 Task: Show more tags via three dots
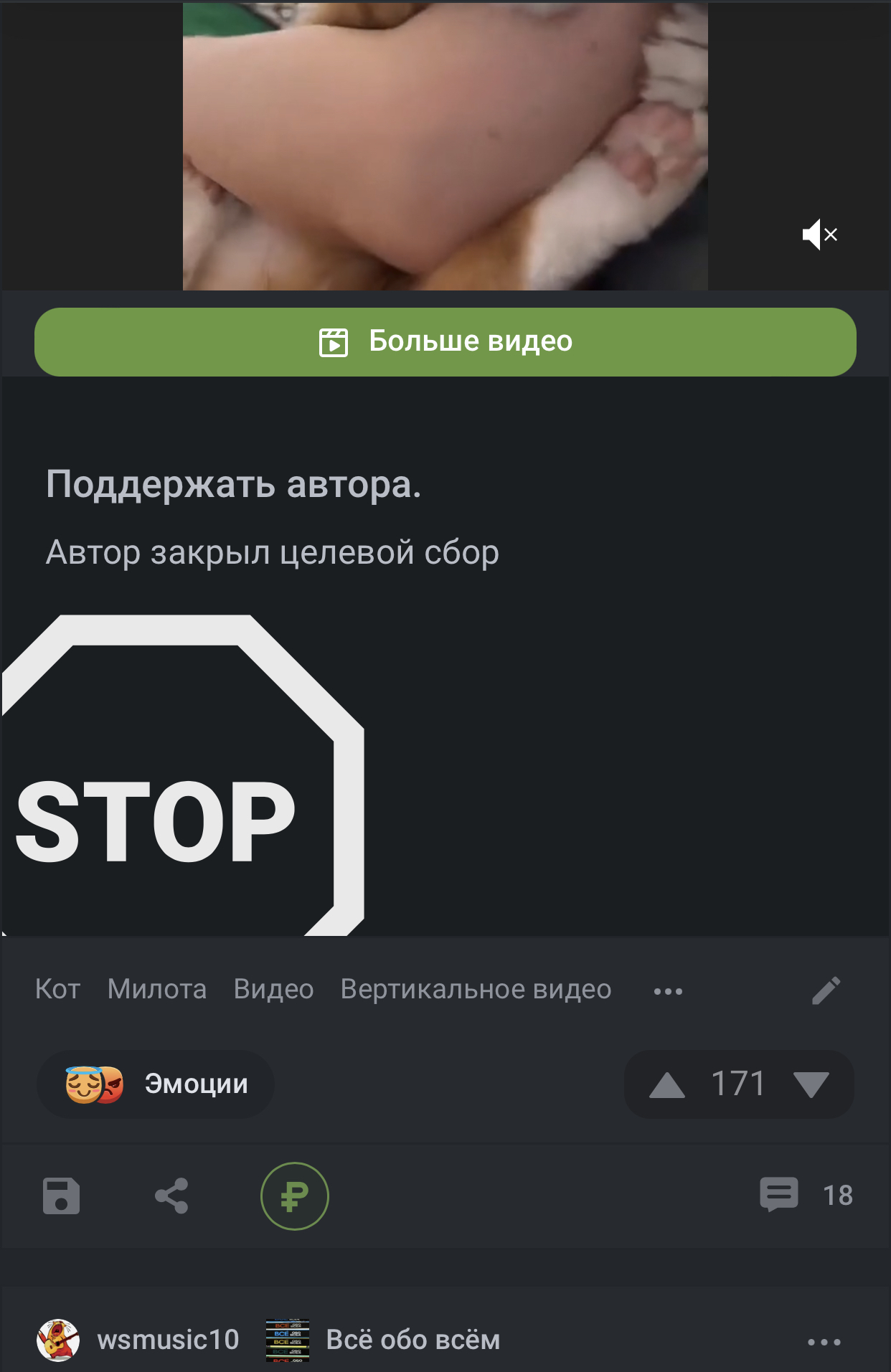[668, 991]
